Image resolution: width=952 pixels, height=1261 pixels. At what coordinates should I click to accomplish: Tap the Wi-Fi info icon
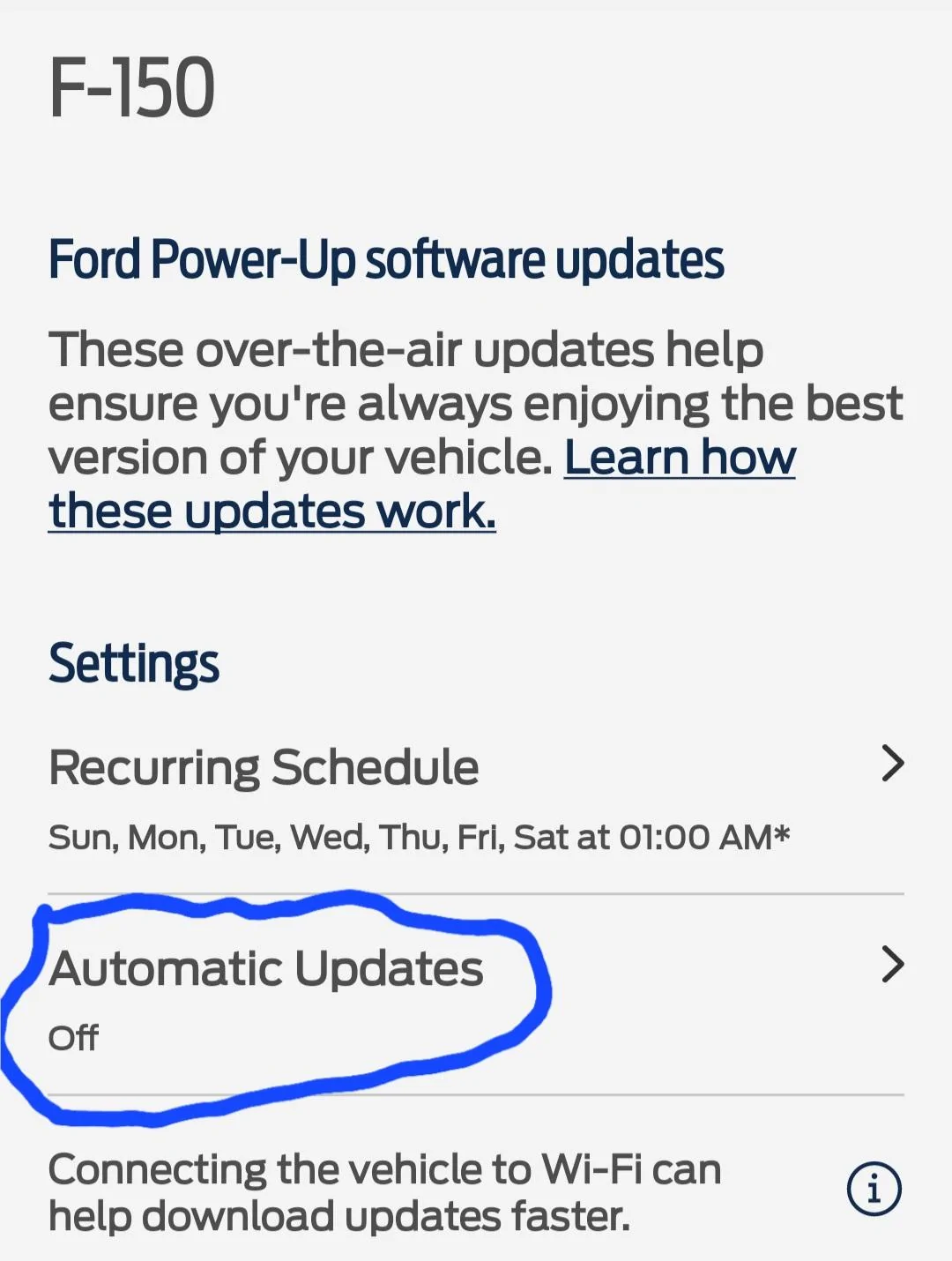click(x=874, y=1189)
